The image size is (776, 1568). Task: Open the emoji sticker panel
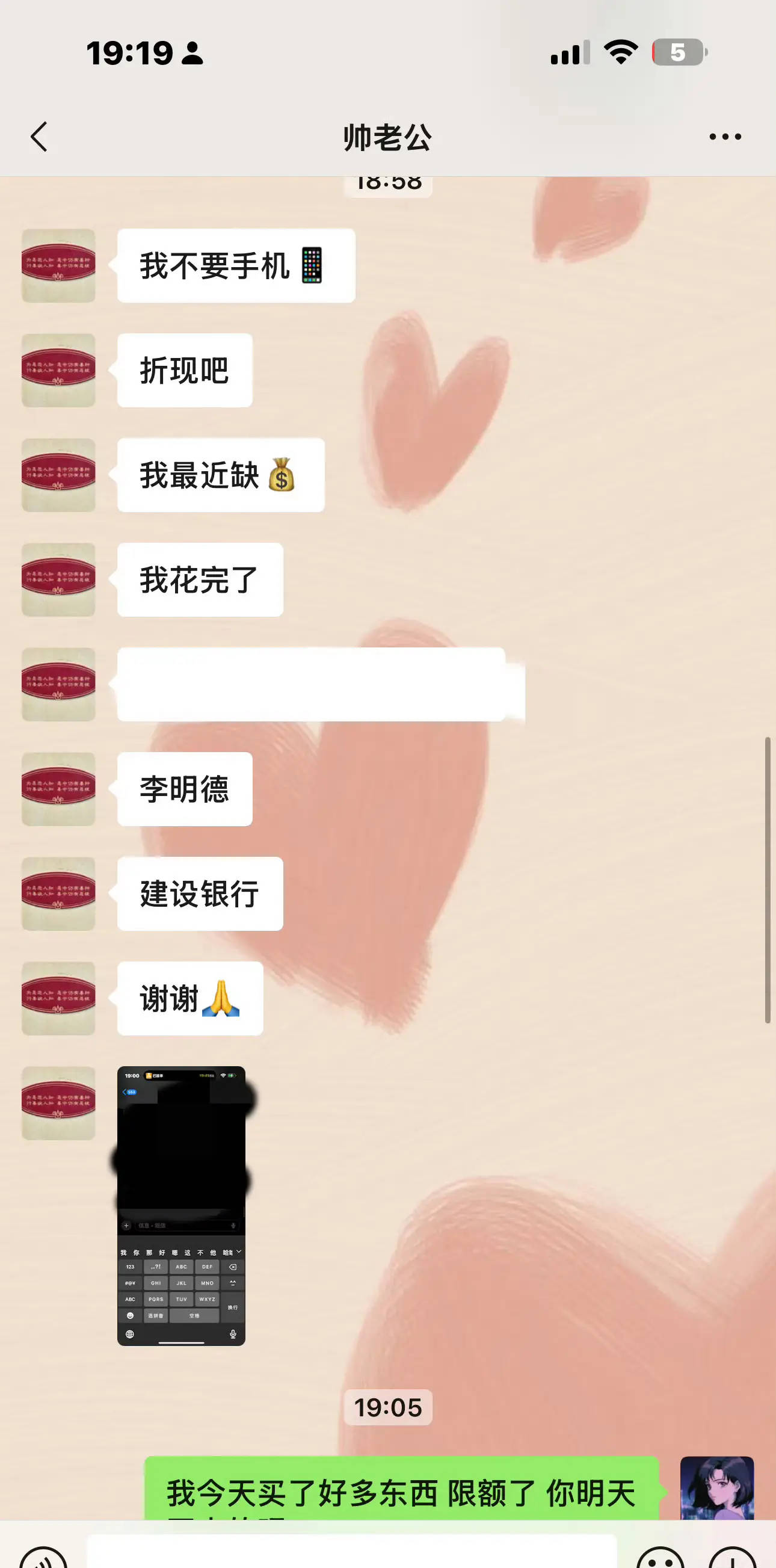click(x=660, y=1557)
